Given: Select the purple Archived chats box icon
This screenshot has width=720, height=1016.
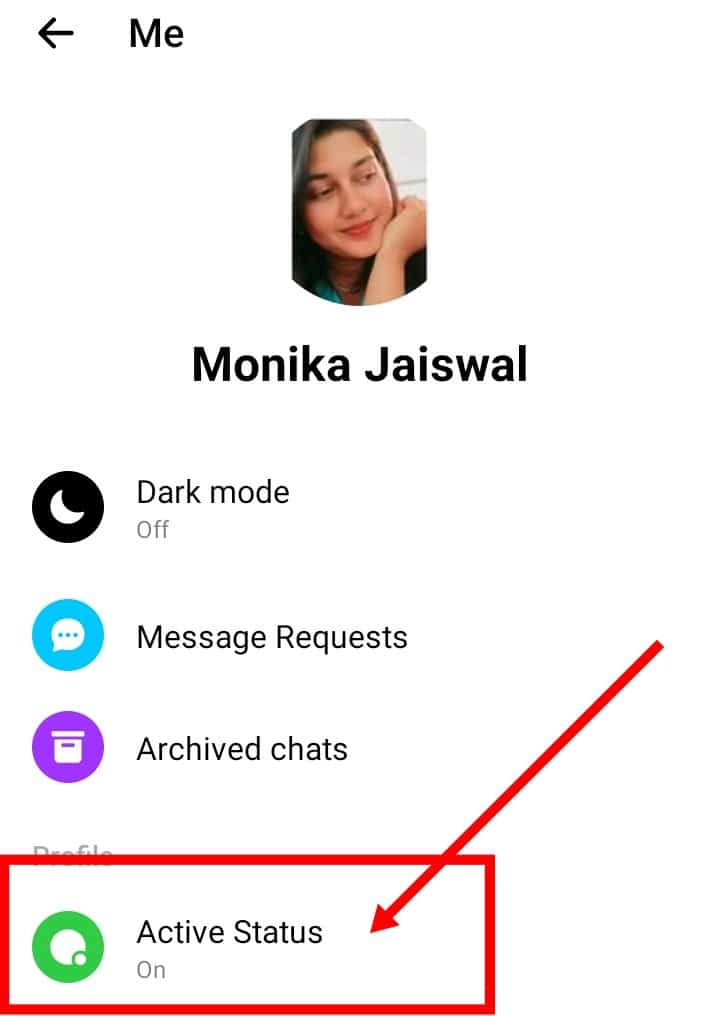Looking at the screenshot, I should click(67, 748).
